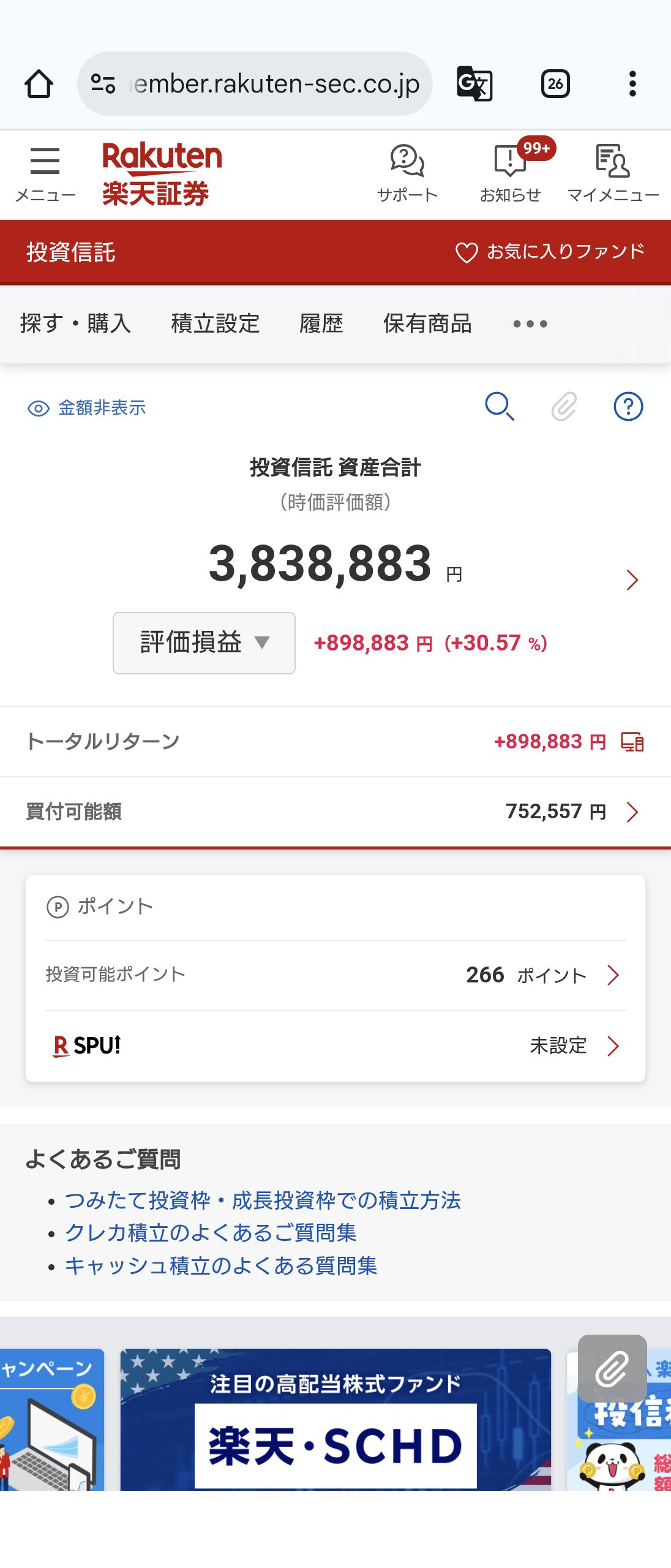Show more tabs via three dots

click(x=530, y=323)
